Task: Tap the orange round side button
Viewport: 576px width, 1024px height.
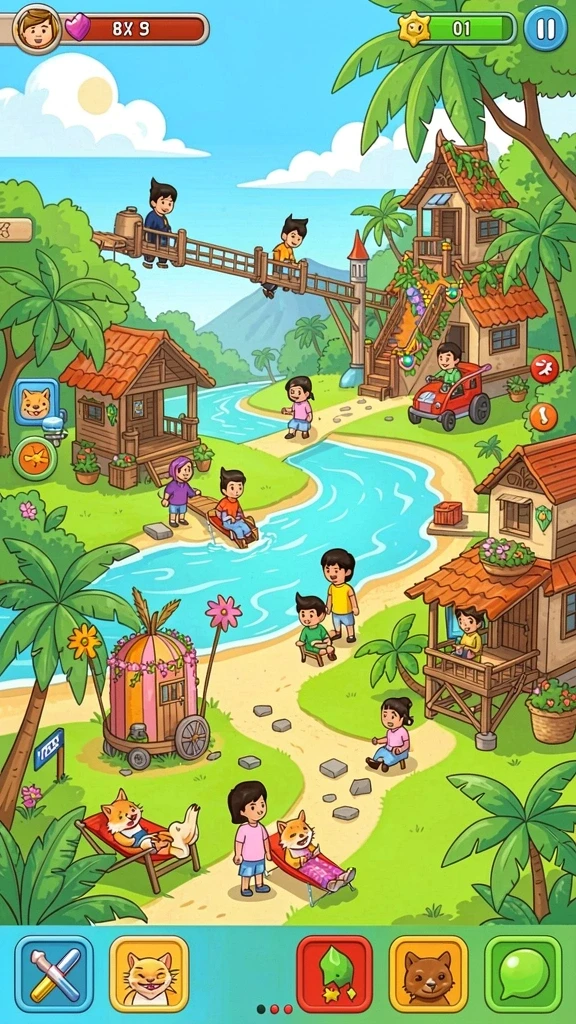Action: coord(543,417)
